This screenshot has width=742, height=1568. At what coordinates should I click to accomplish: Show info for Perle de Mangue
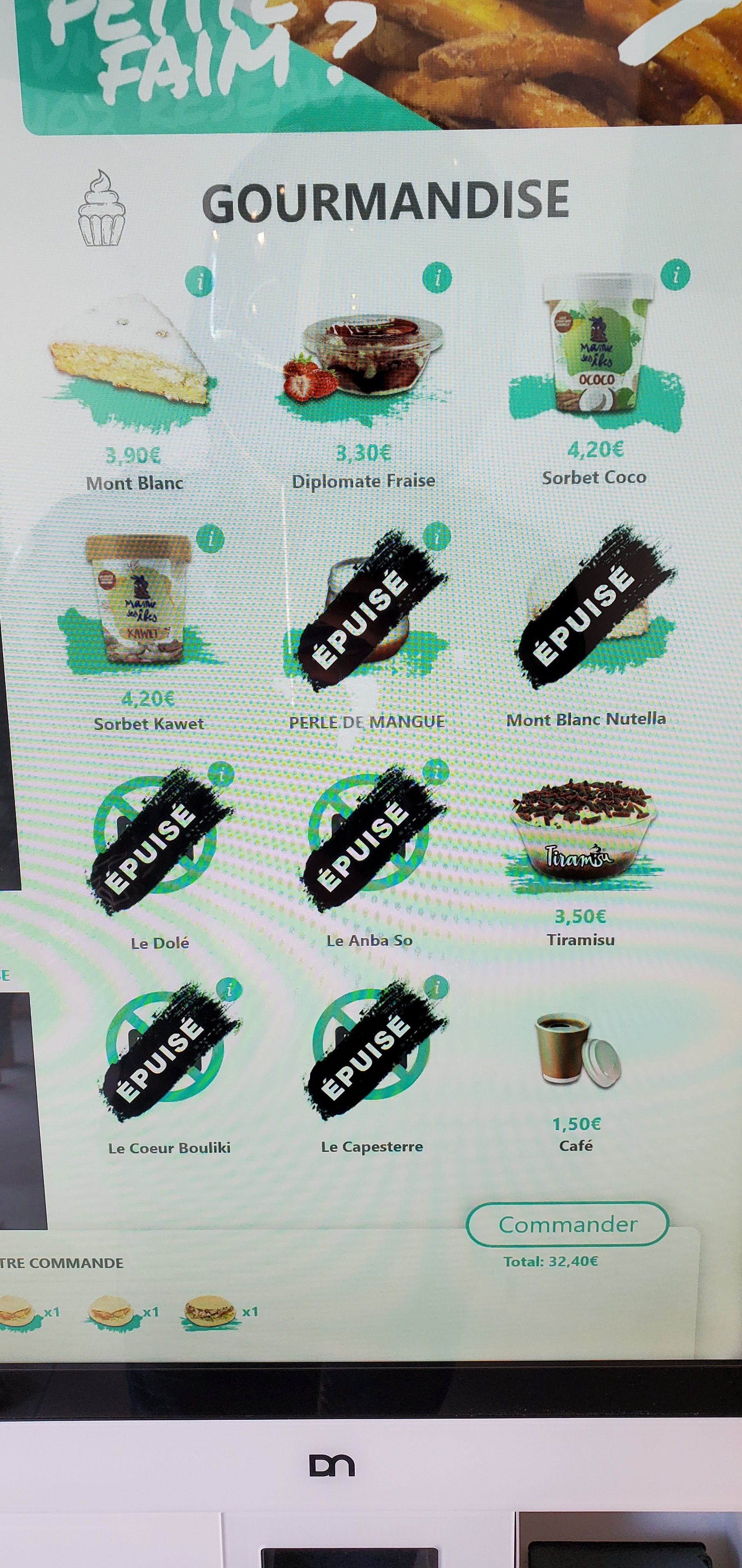[x=437, y=536]
